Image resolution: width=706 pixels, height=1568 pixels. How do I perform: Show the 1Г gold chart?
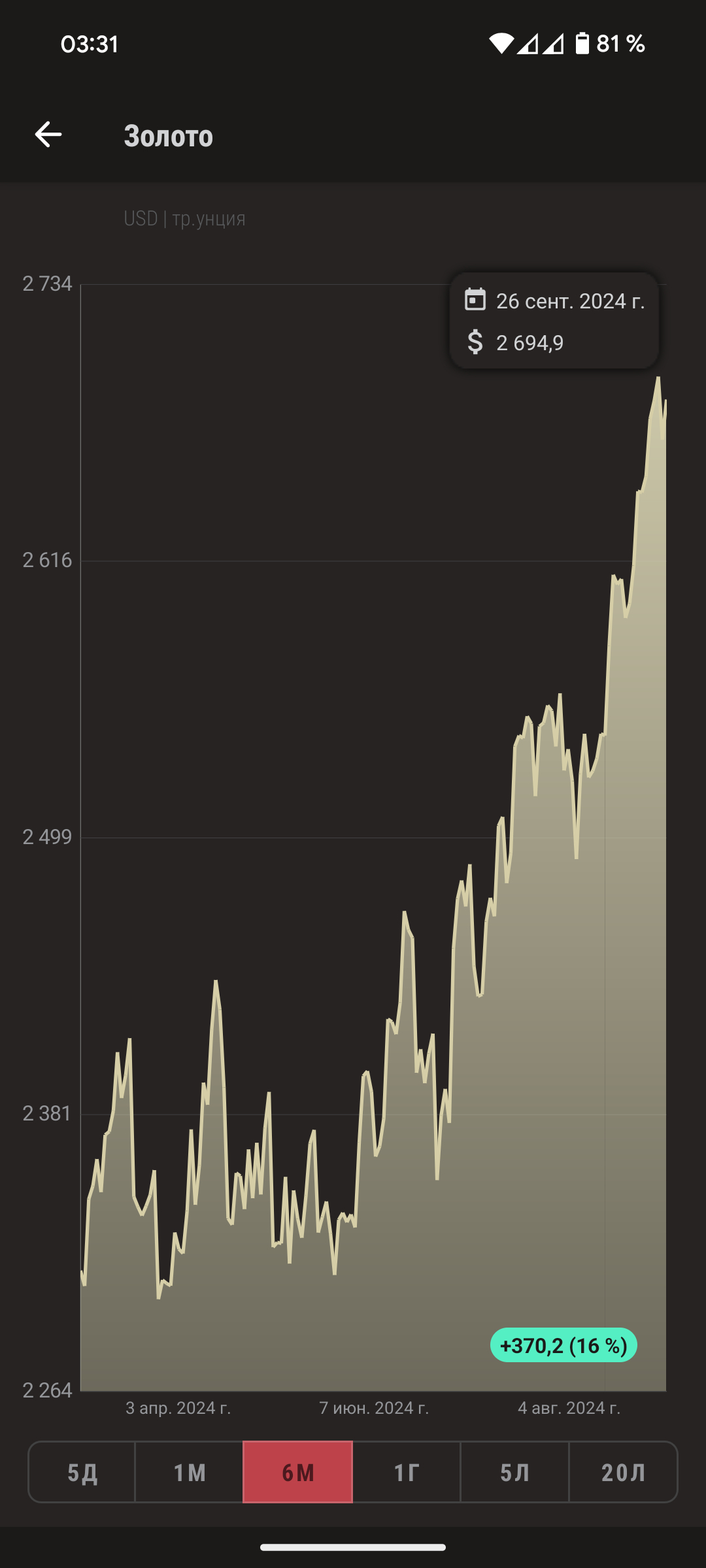406,1473
